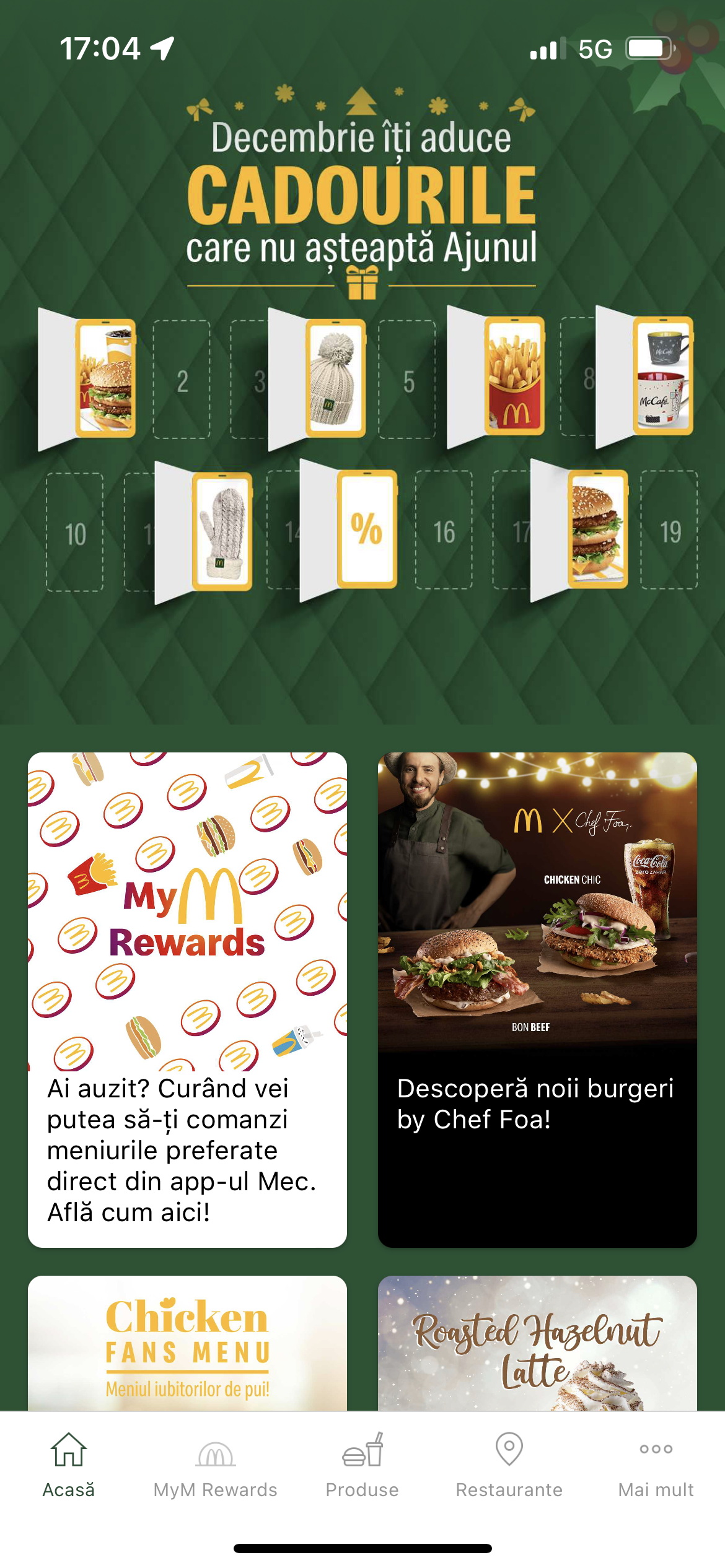This screenshot has height=1568, width=725.
Task: Go to the Acasă home tab
Action: pos(68,1465)
